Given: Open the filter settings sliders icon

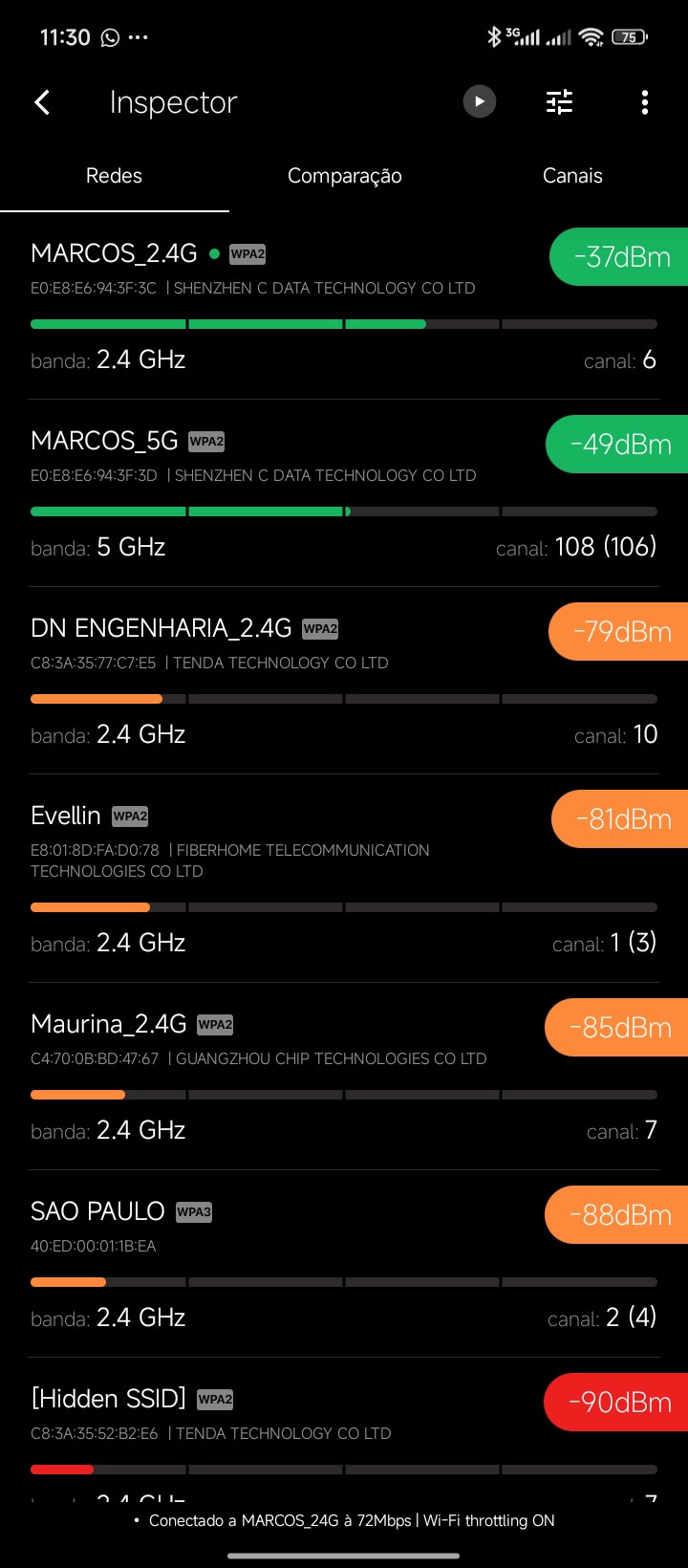Looking at the screenshot, I should click(x=560, y=101).
